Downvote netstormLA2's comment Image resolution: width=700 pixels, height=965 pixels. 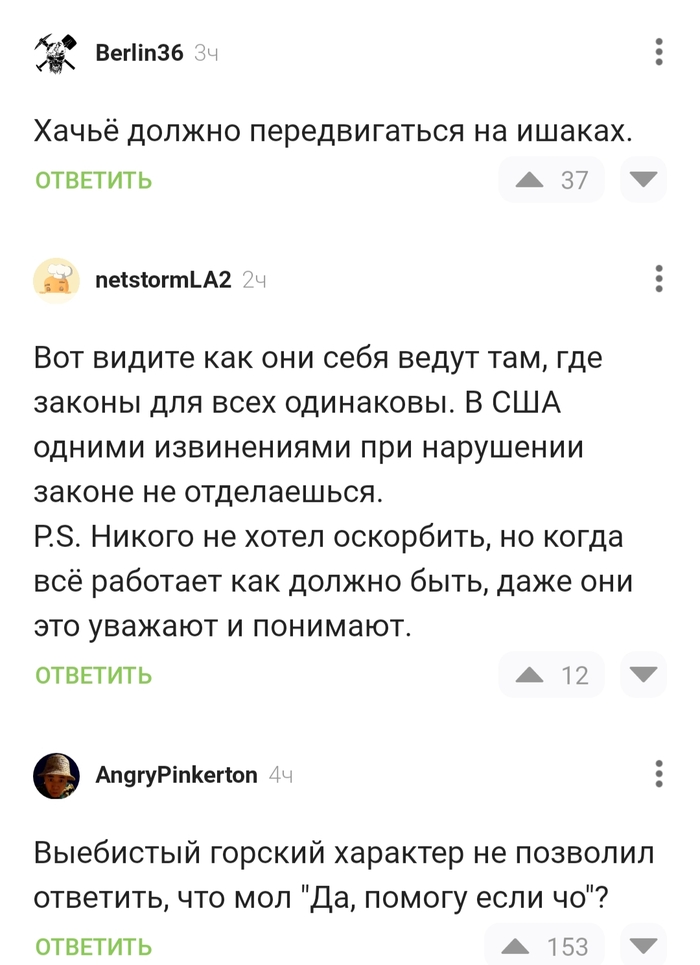(642, 675)
